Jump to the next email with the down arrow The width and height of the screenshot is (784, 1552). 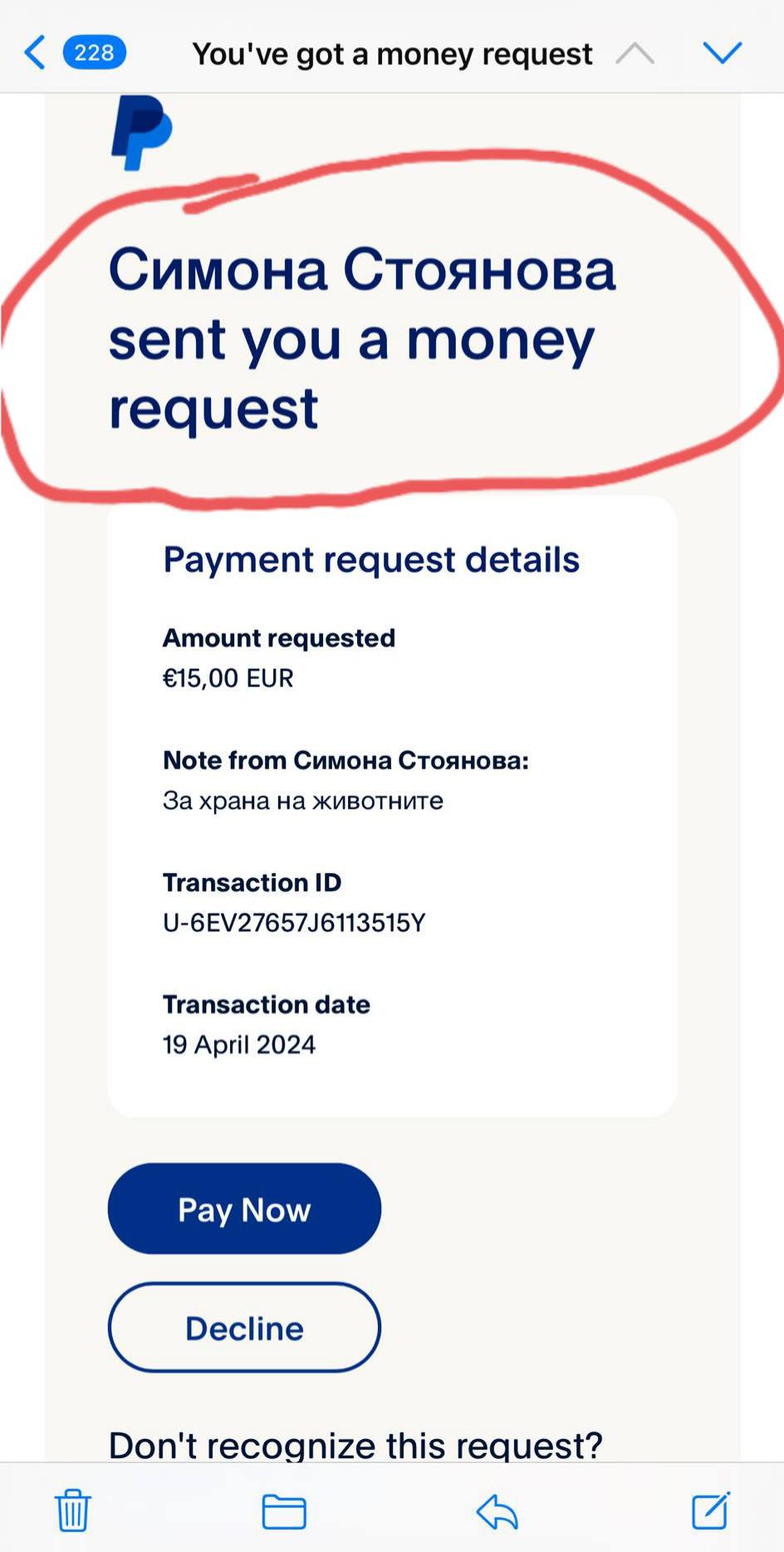point(723,53)
